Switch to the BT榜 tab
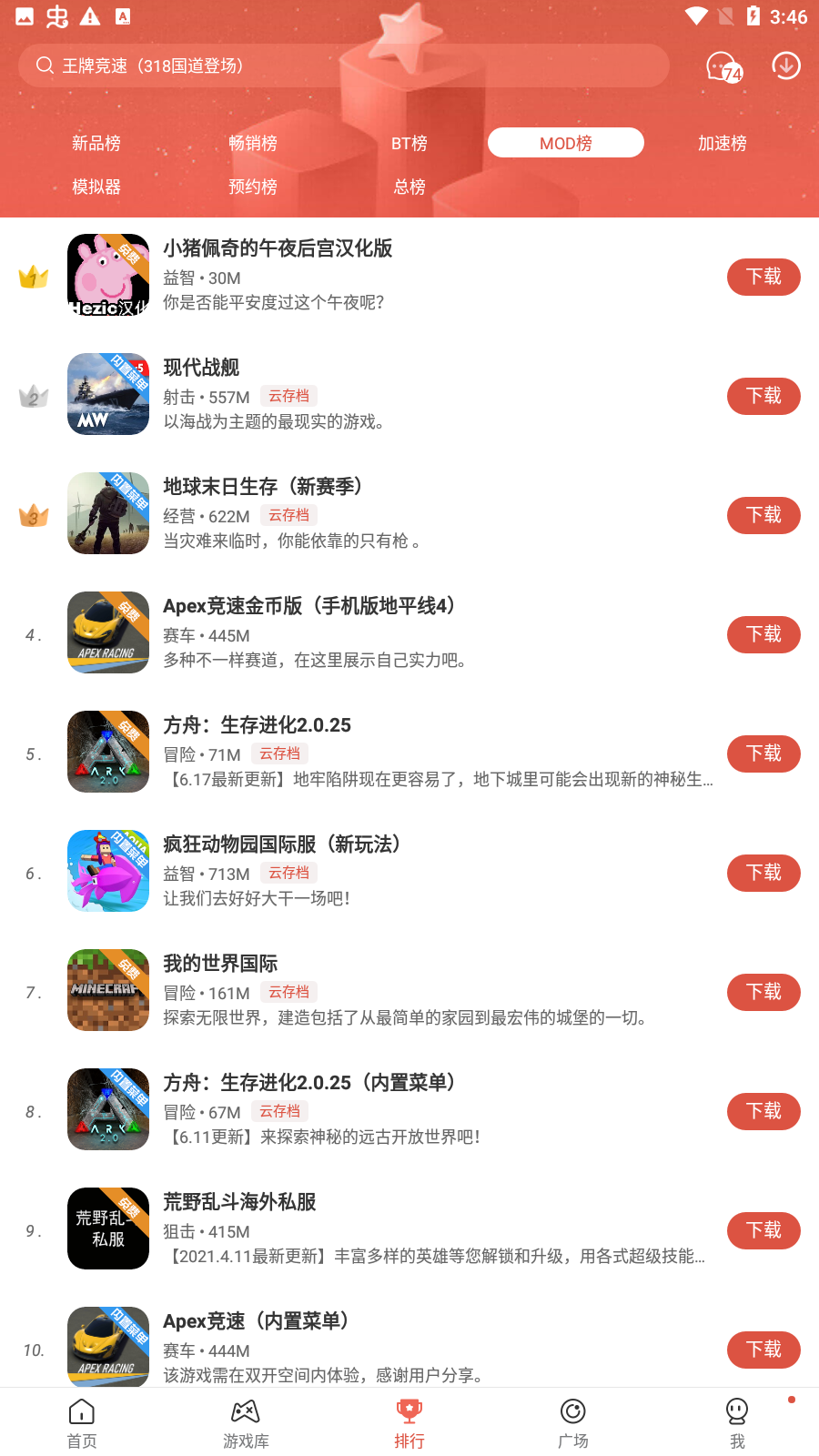This screenshot has width=819, height=1456. click(409, 143)
